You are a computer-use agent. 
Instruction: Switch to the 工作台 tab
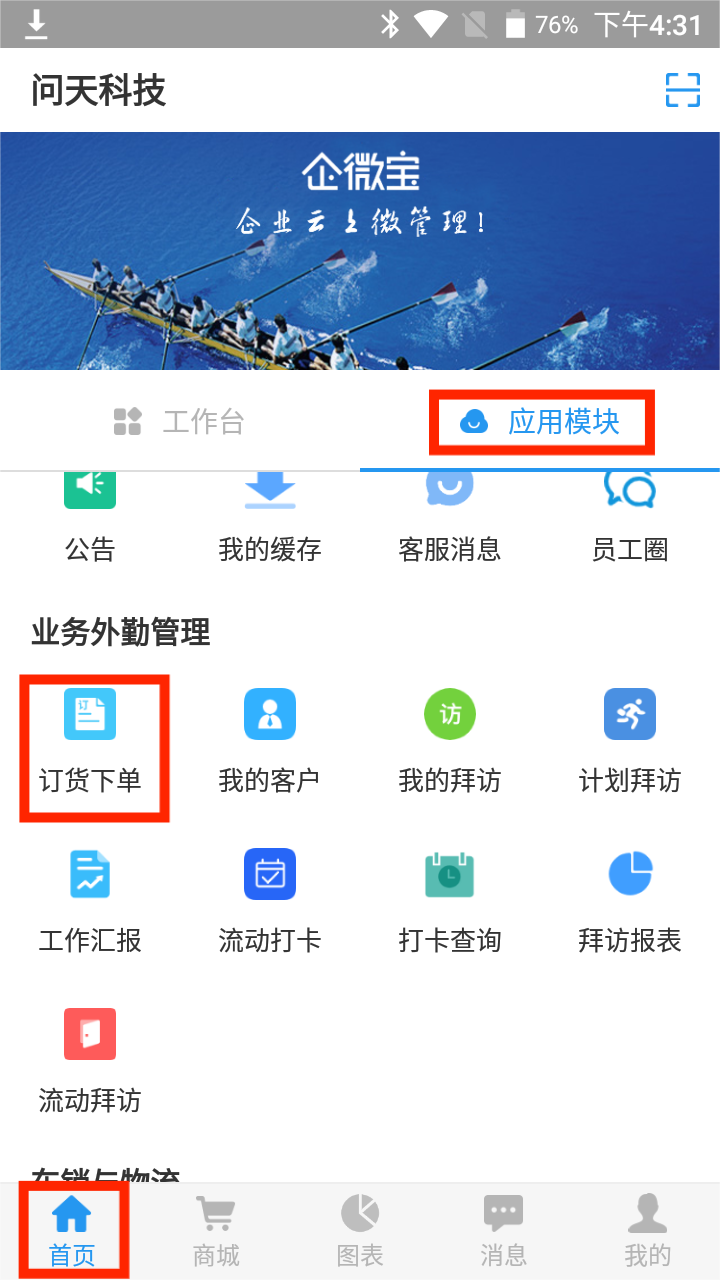pyautogui.click(x=180, y=421)
